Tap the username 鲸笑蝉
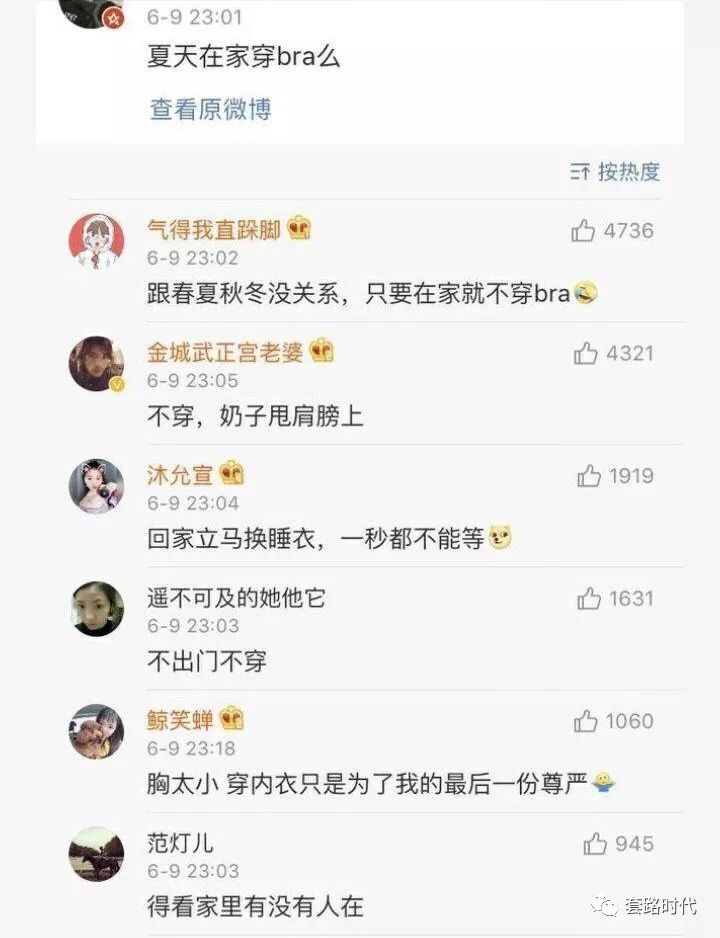Screen dimensions: 720x938 point(182,720)
